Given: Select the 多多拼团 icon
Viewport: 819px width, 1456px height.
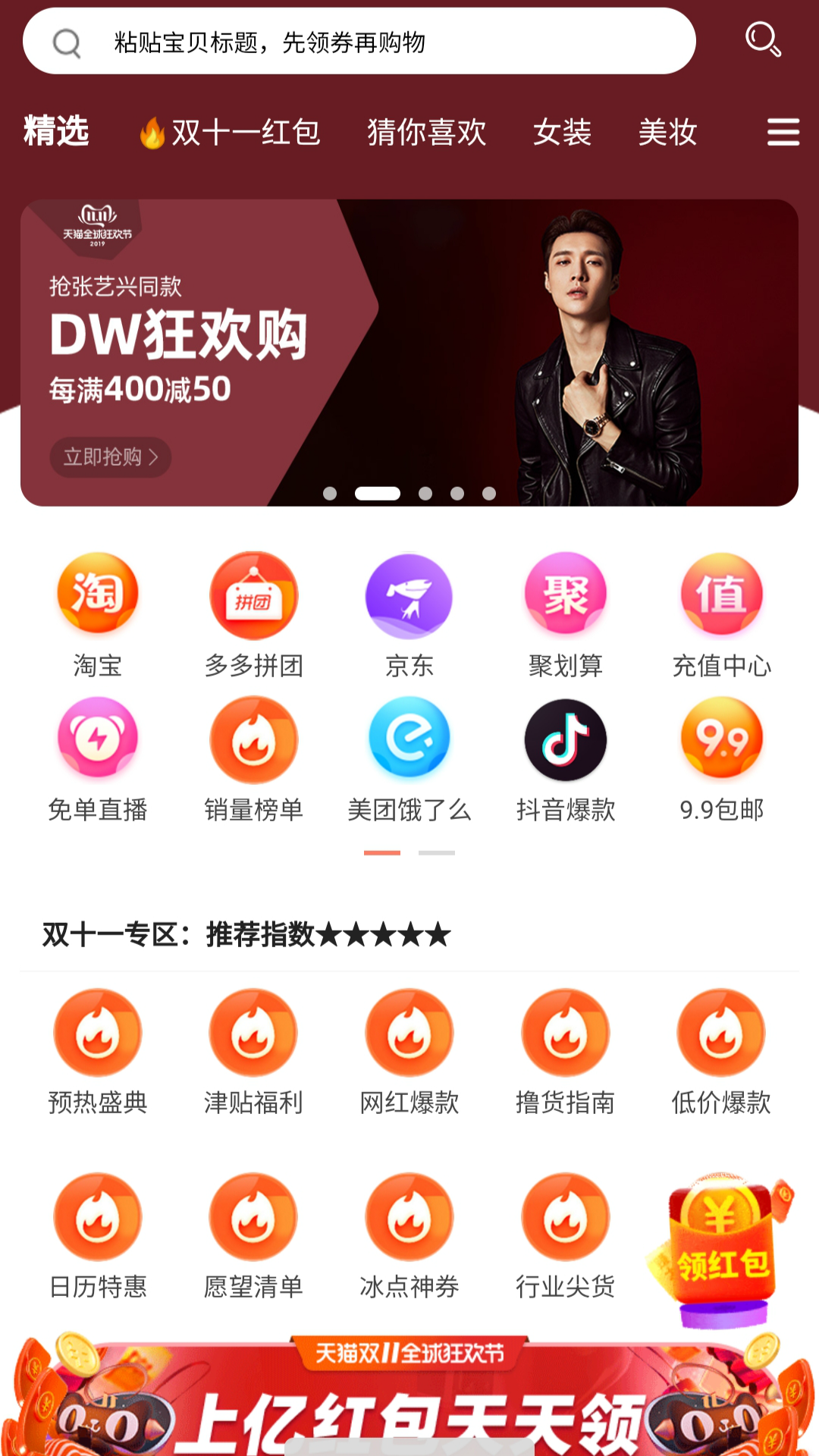Looking at the screenshot, I should pos(253,595).
